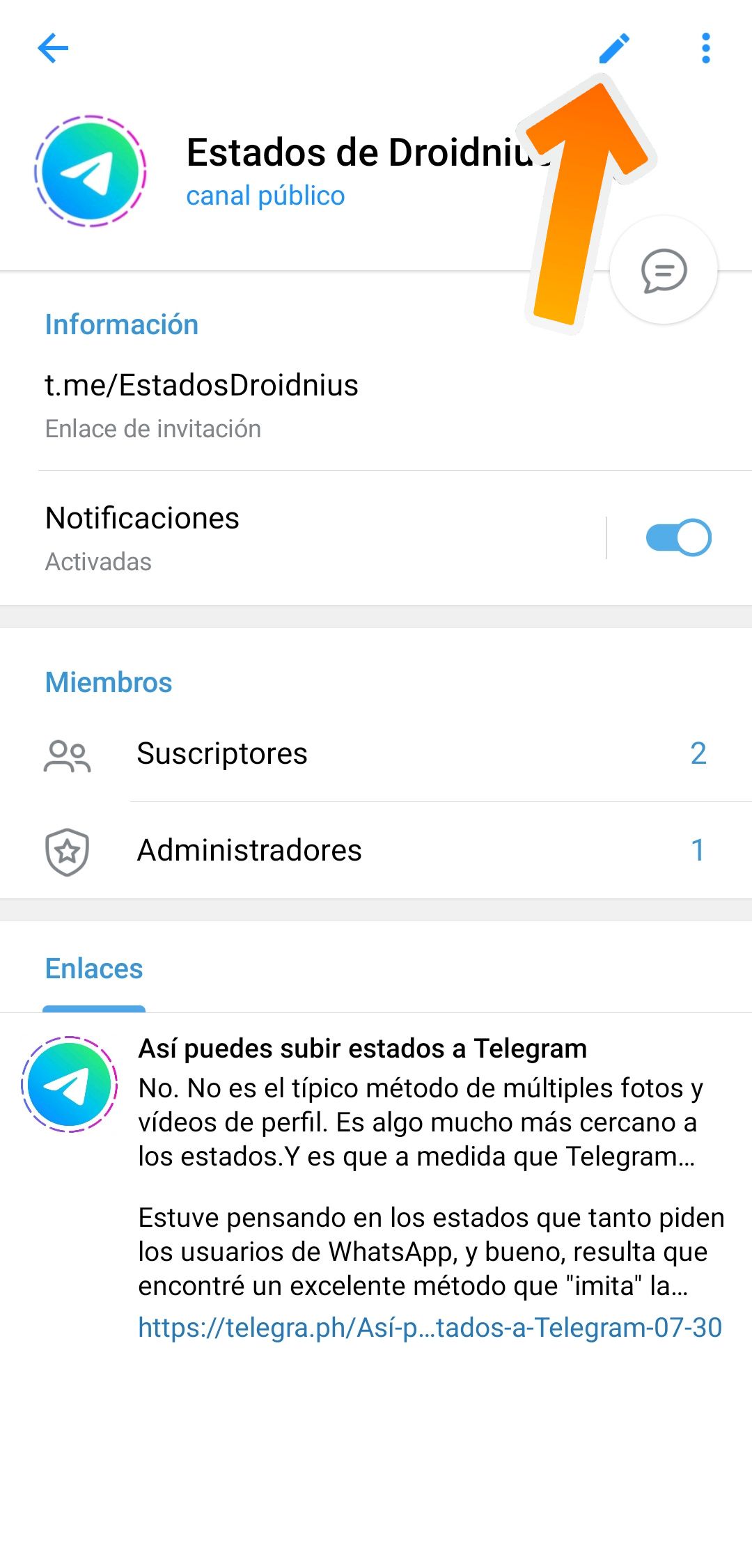Open the three-dot overflow menu
Image resolution: width=752 pixels, height=1568 pixels.
(x=705, y=49)
